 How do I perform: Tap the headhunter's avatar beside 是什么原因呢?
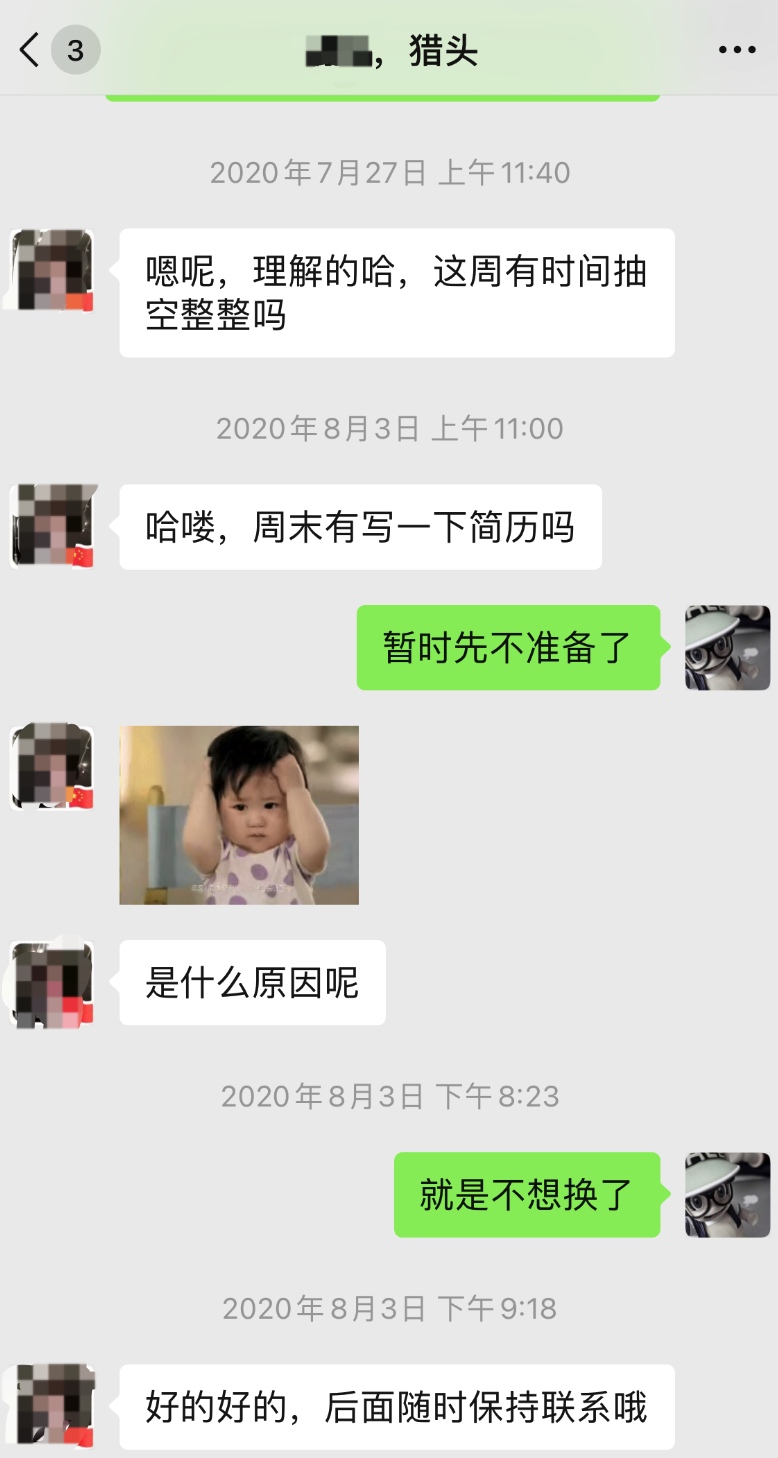tap(52, 984)
